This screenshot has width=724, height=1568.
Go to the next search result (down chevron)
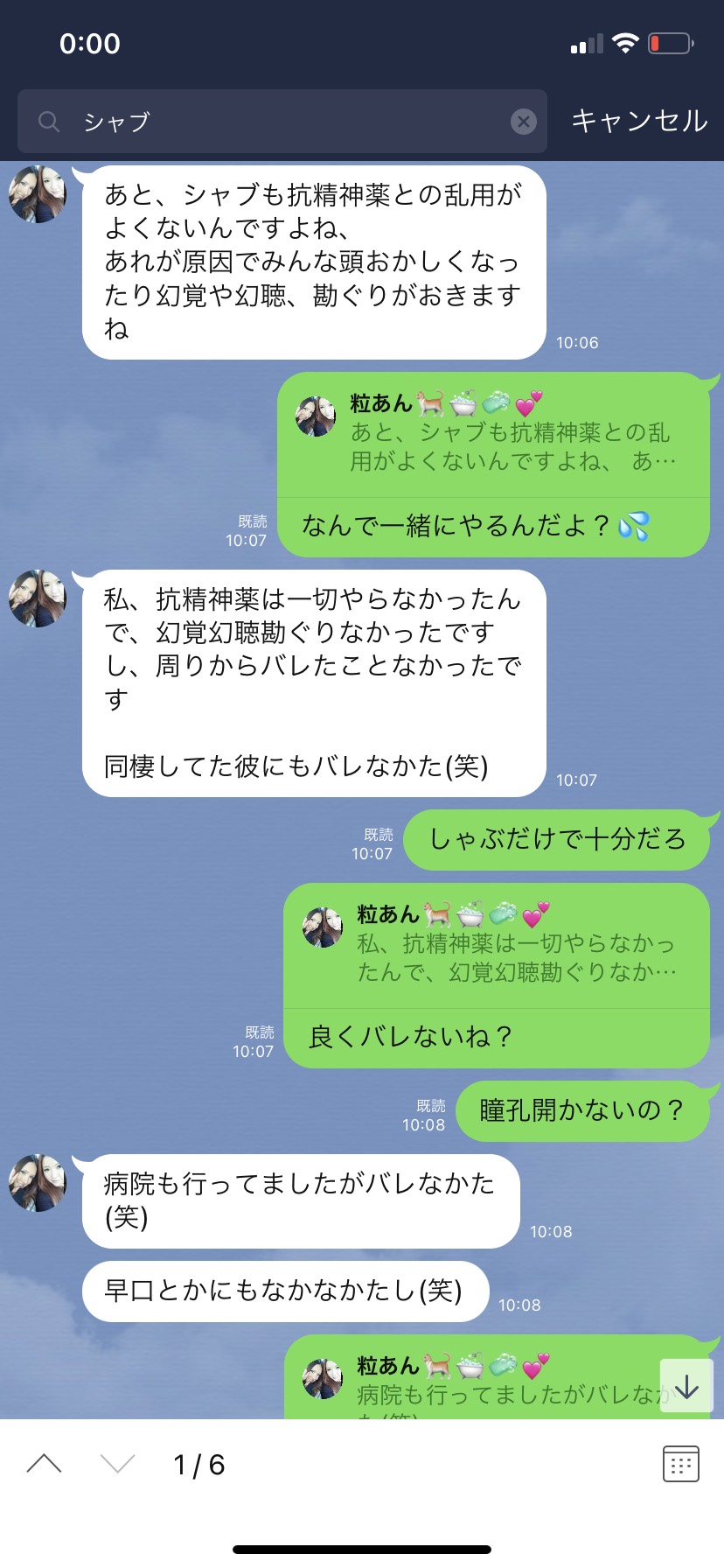[117, 1464]
